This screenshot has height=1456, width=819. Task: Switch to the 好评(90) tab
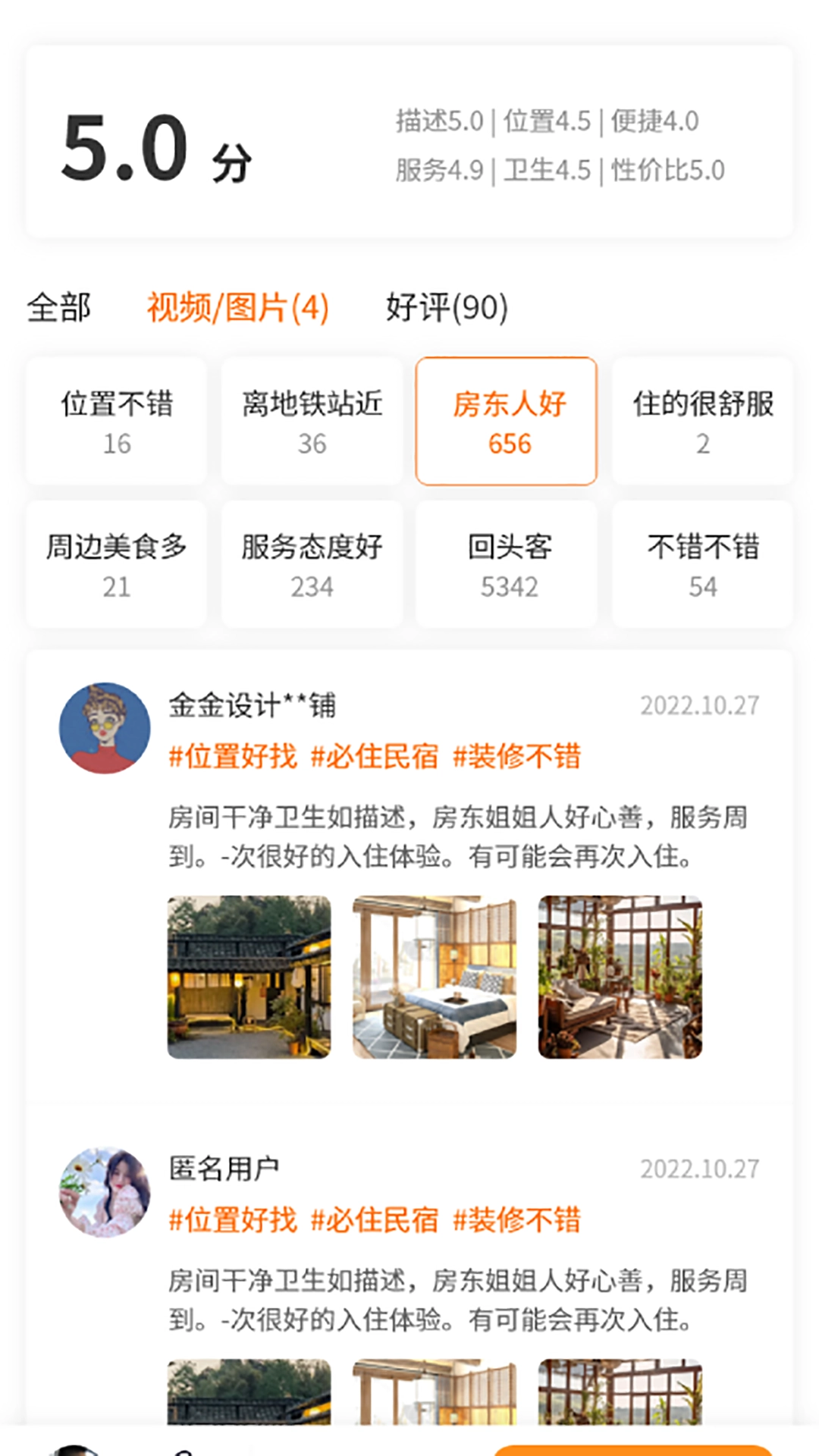point(445,308)
